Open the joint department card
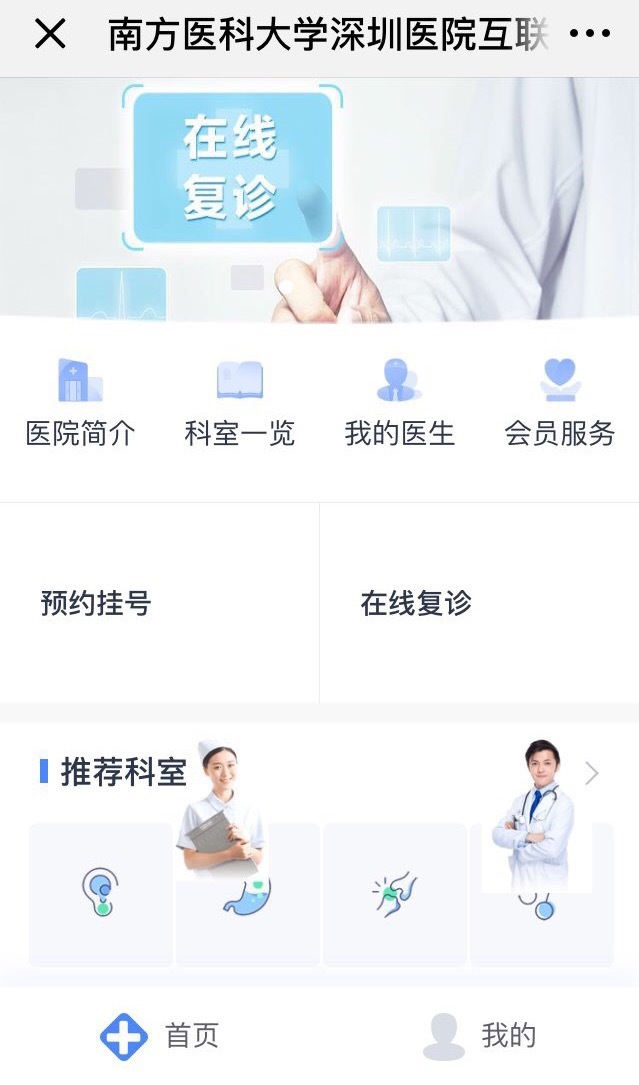This screenshot has width=639, height=1085. tap(395, 895)
